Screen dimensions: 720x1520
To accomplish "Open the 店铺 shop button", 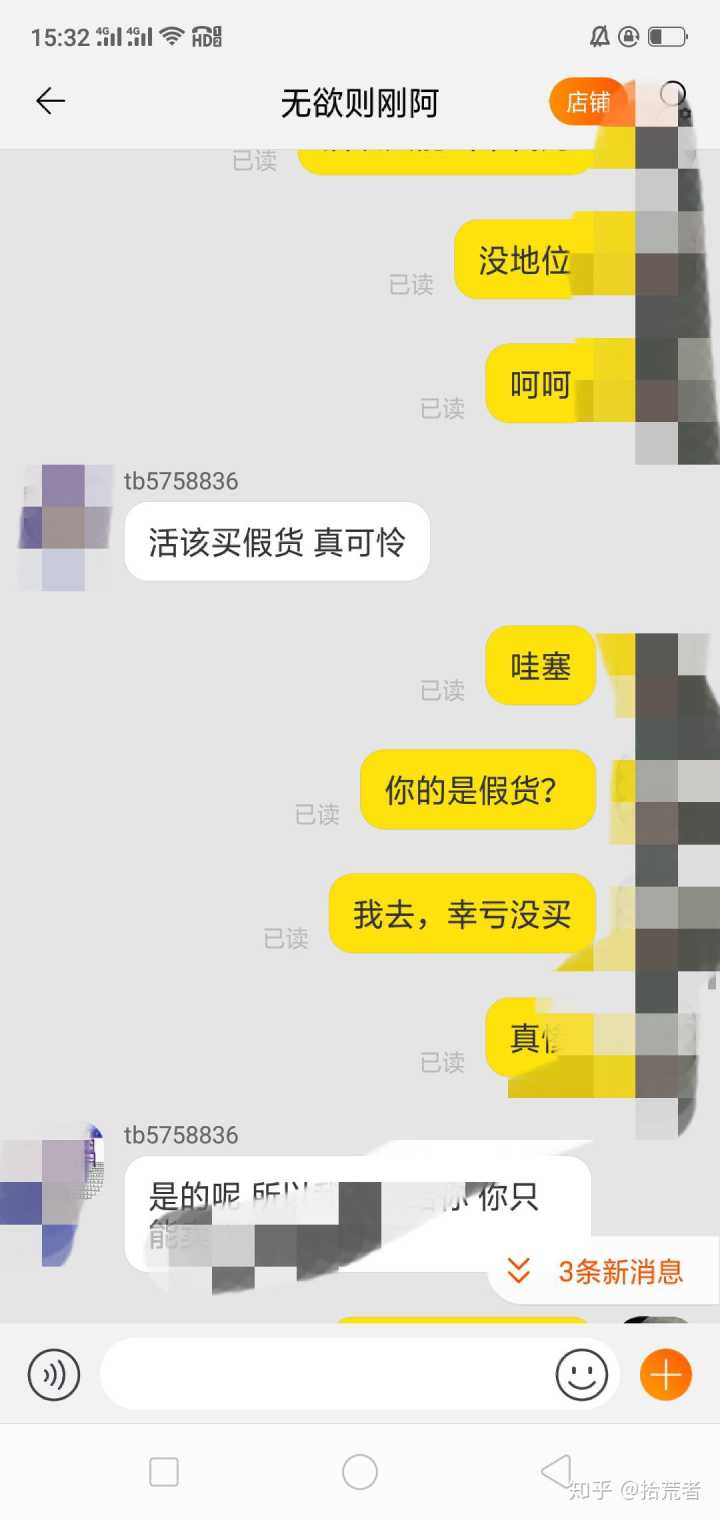I will point(588,102).
